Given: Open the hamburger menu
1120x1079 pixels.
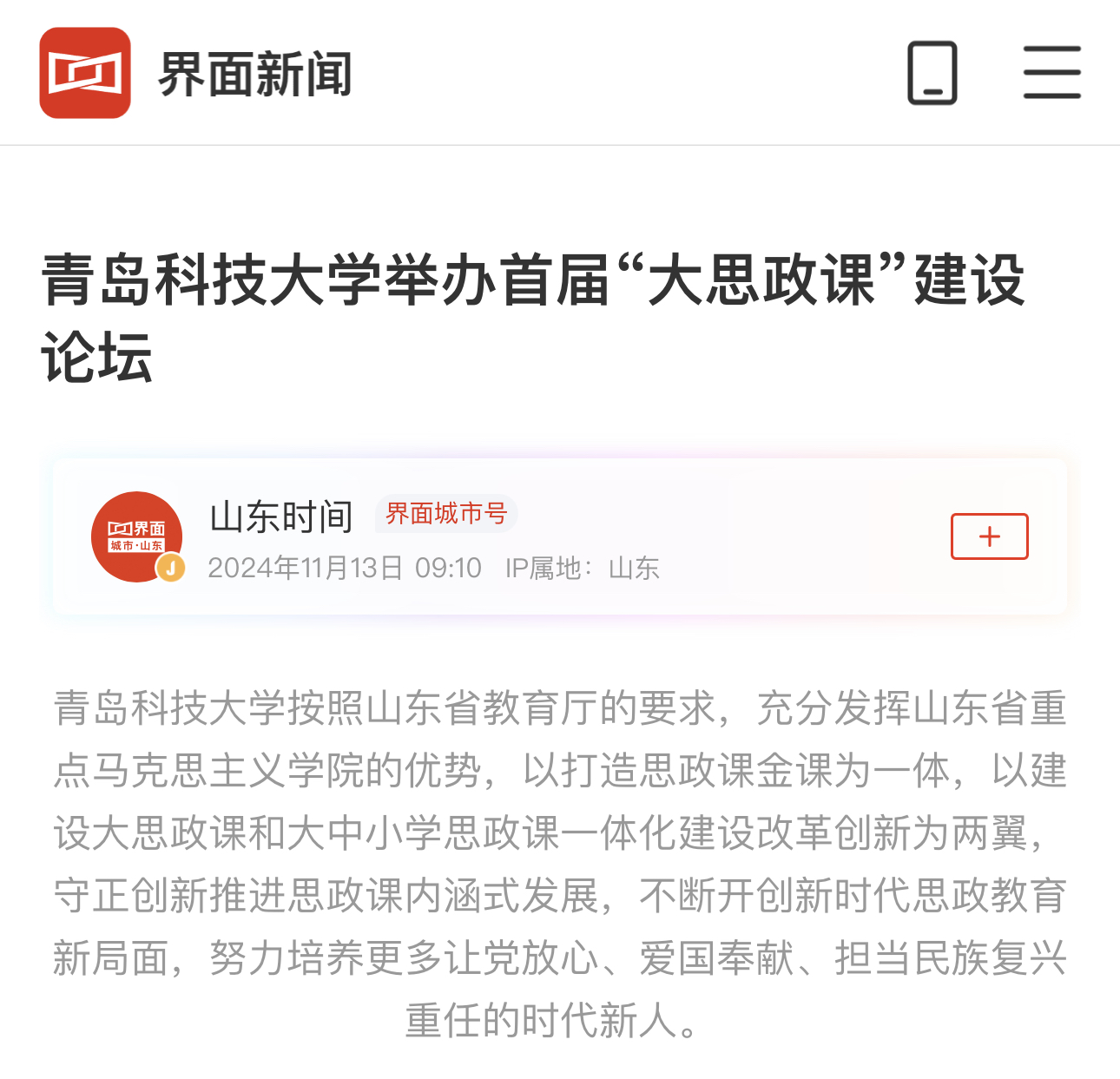Looking at the screenshot, I should pos(1051,73).
